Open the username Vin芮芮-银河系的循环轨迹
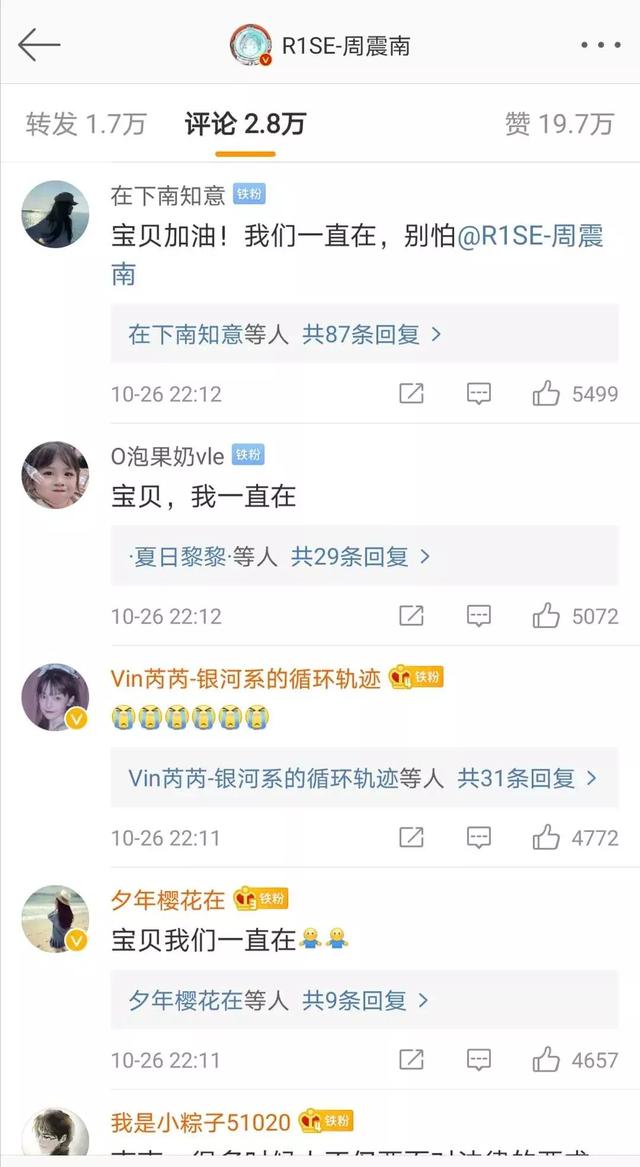The image size is (640, 1167). [x=246, y=678]
